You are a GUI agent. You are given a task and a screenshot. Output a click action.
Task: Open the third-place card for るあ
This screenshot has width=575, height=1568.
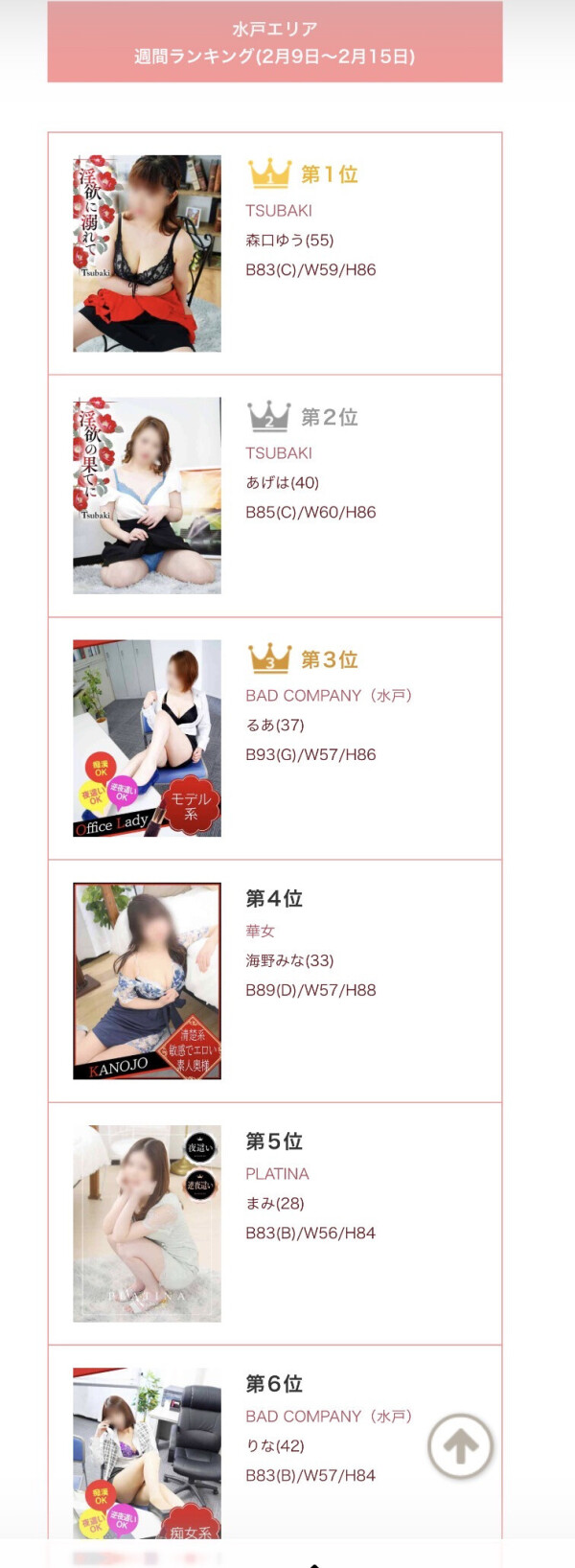click(275, 738)
